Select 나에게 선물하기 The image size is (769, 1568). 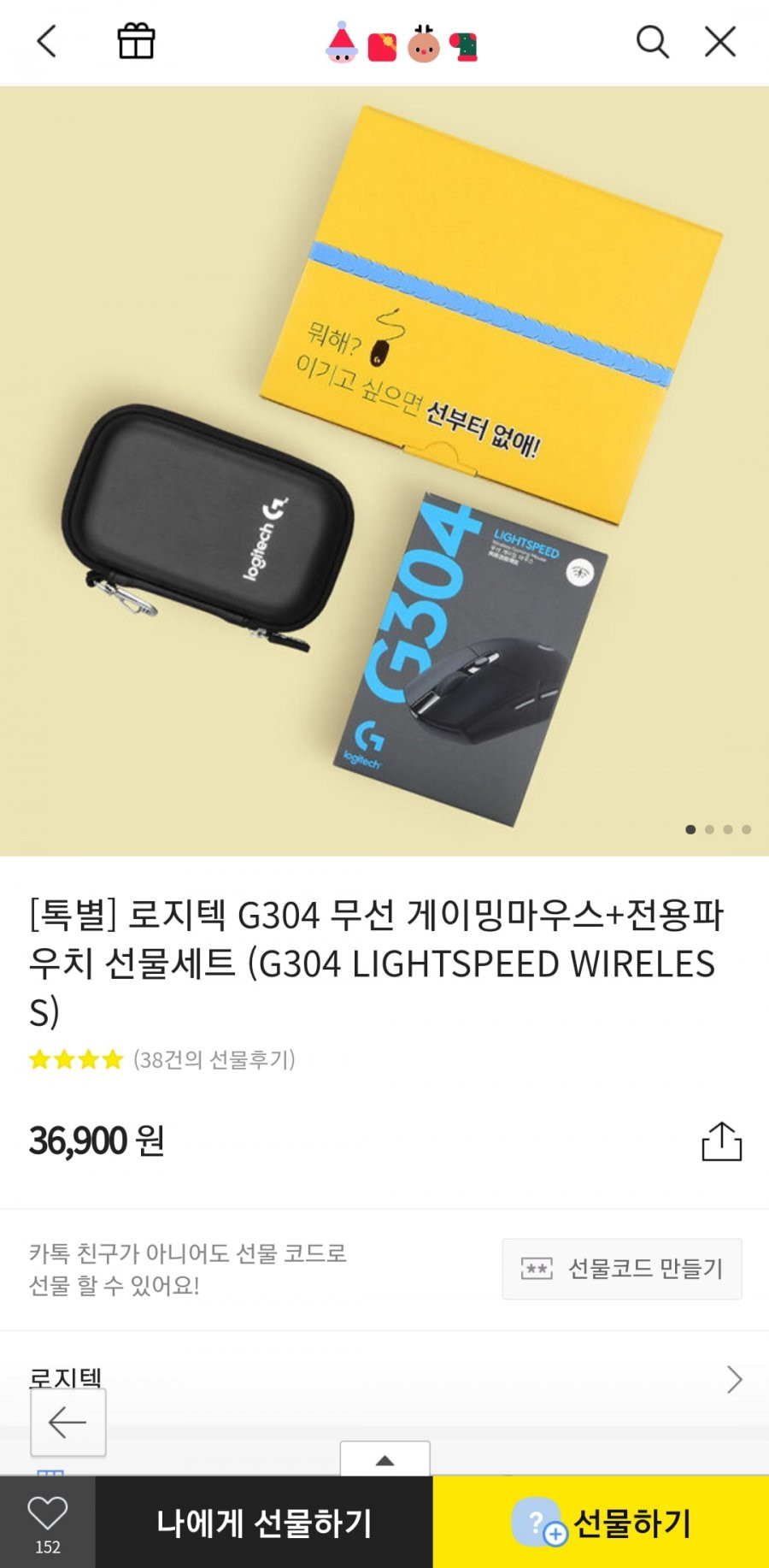pos(264,1523)
